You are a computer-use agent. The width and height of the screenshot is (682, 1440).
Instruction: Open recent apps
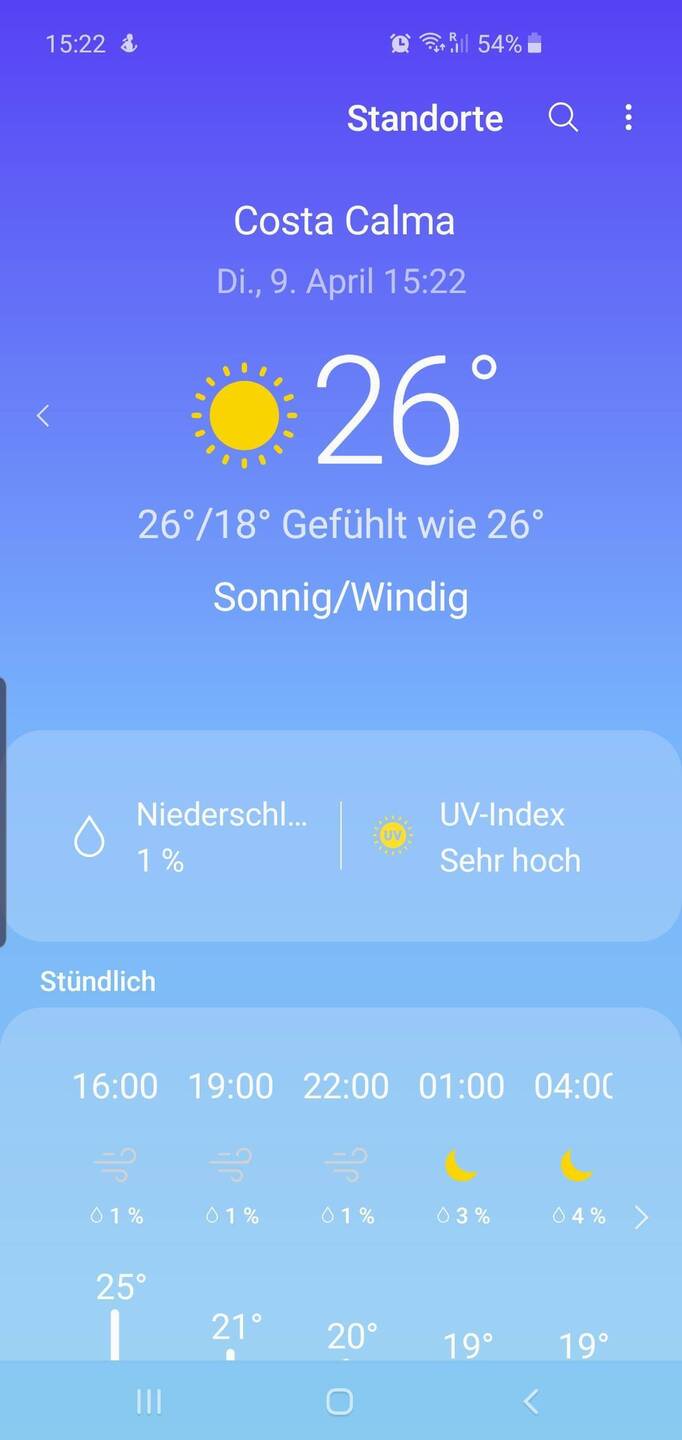point(149,1402)
